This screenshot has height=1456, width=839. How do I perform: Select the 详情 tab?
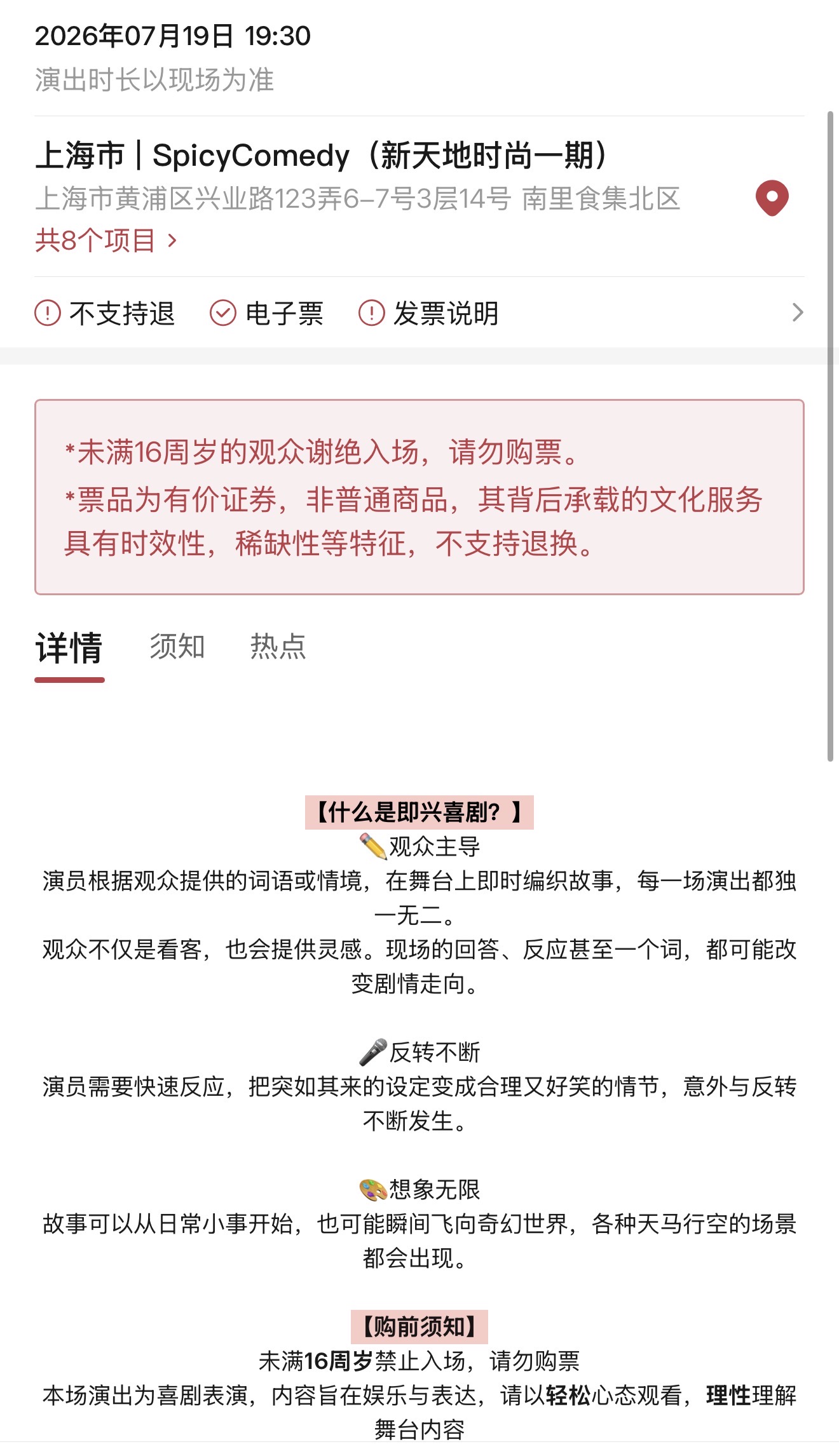point(69,648)
